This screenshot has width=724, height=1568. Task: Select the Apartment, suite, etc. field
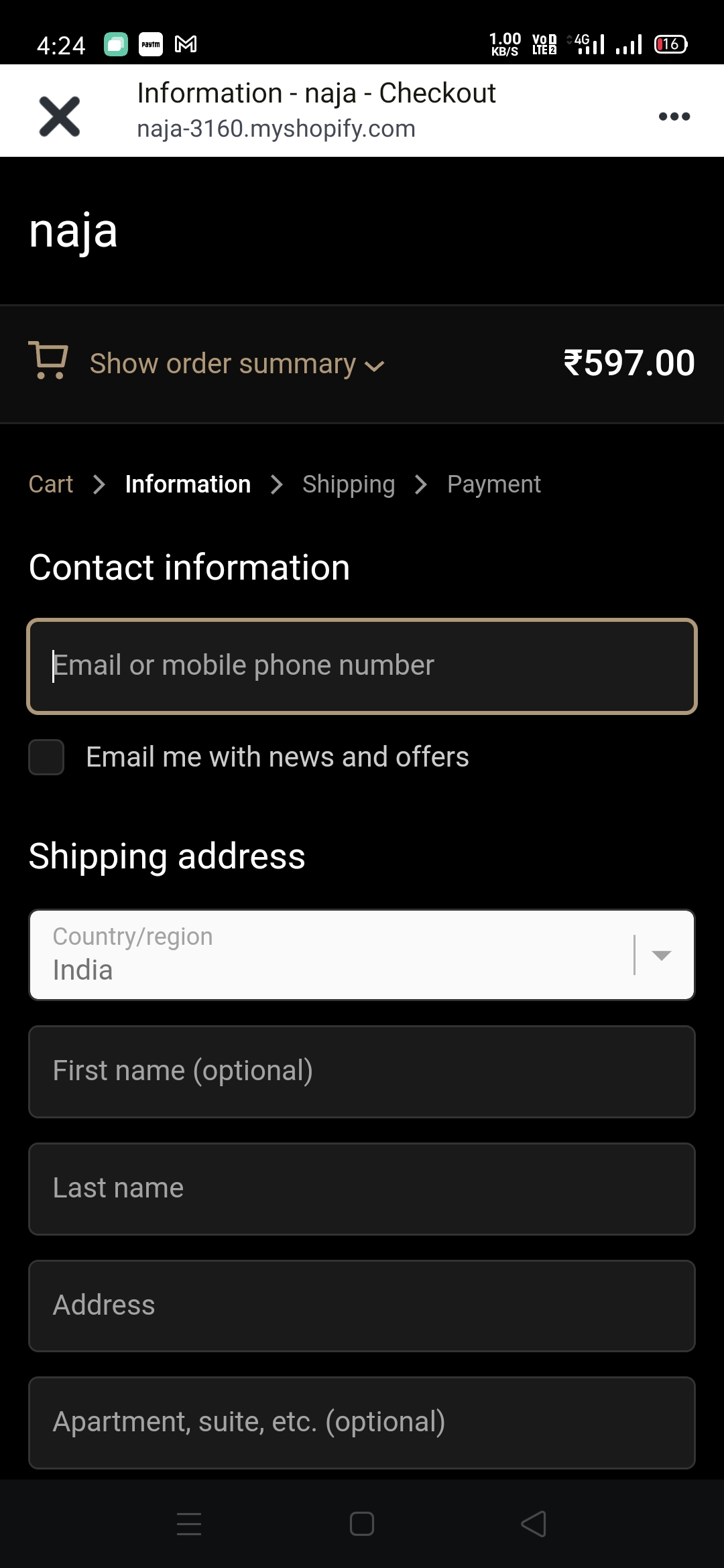pos(362,1422)
